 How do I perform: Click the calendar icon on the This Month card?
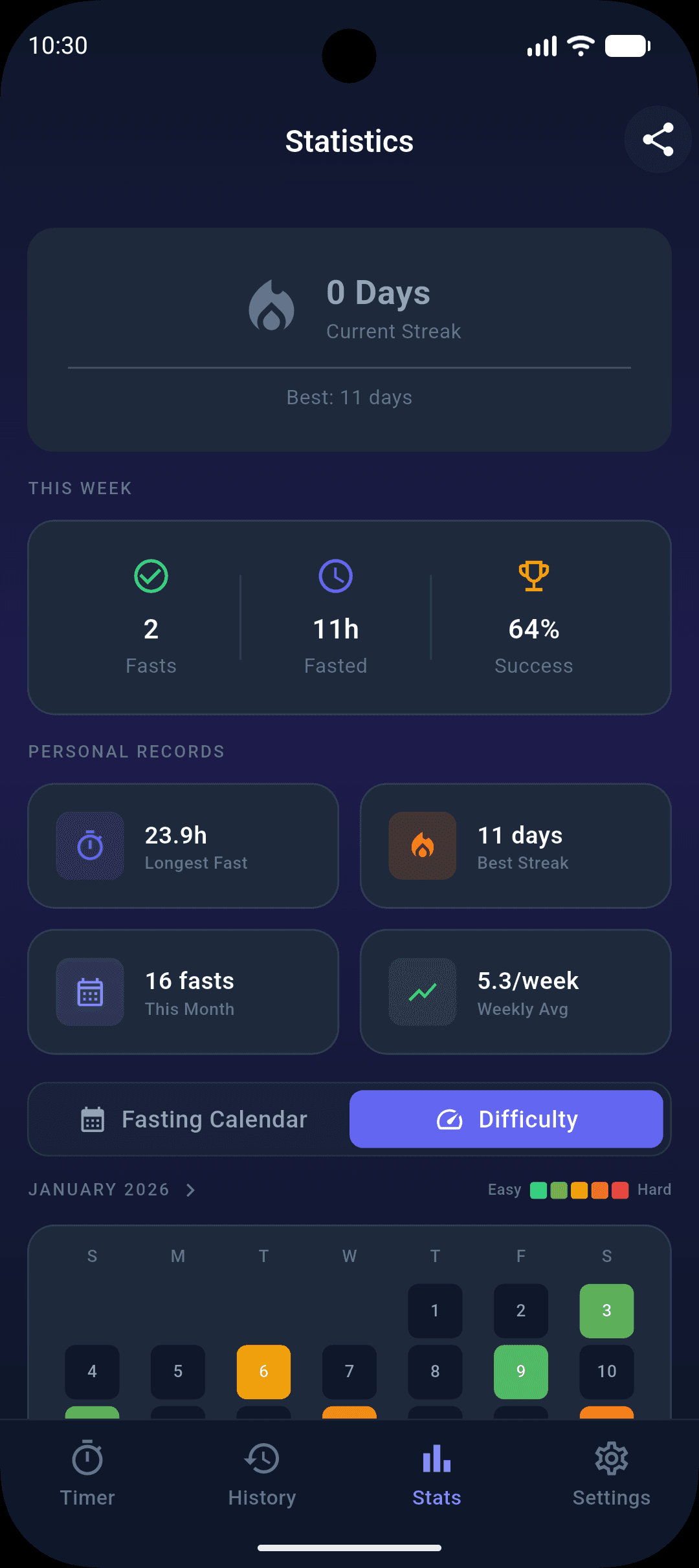(90, 992)
